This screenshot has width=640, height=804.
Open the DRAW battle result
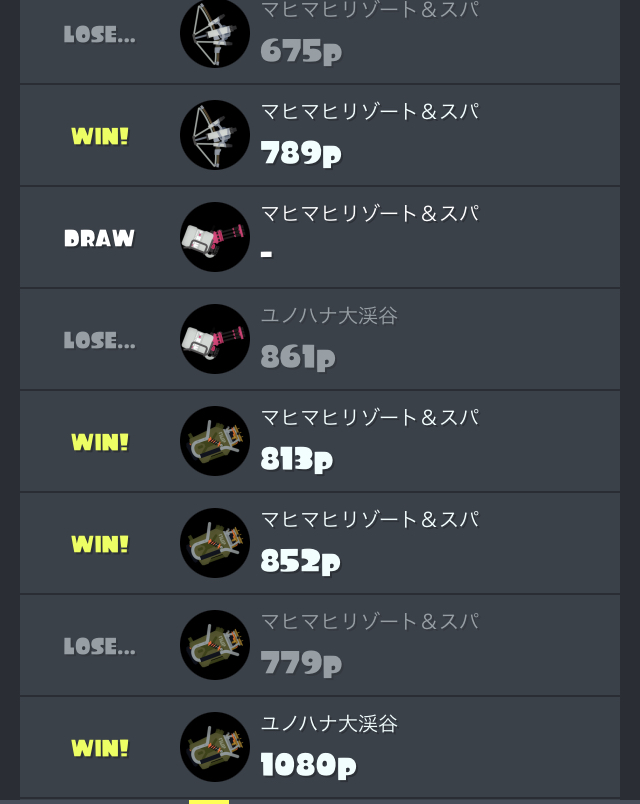(x=320, y=237)
